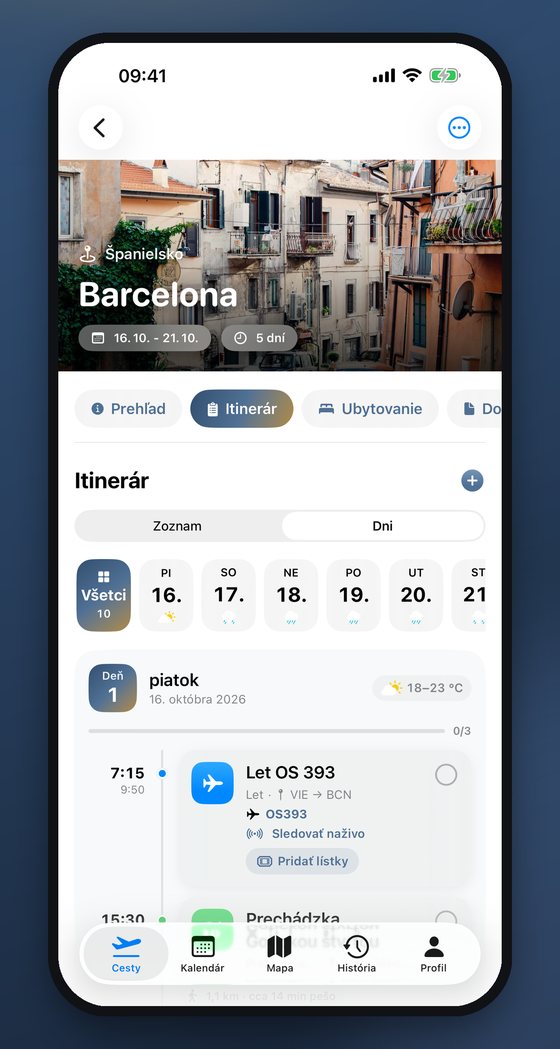Pick Saturday the 17th

(x=229, y=595)
